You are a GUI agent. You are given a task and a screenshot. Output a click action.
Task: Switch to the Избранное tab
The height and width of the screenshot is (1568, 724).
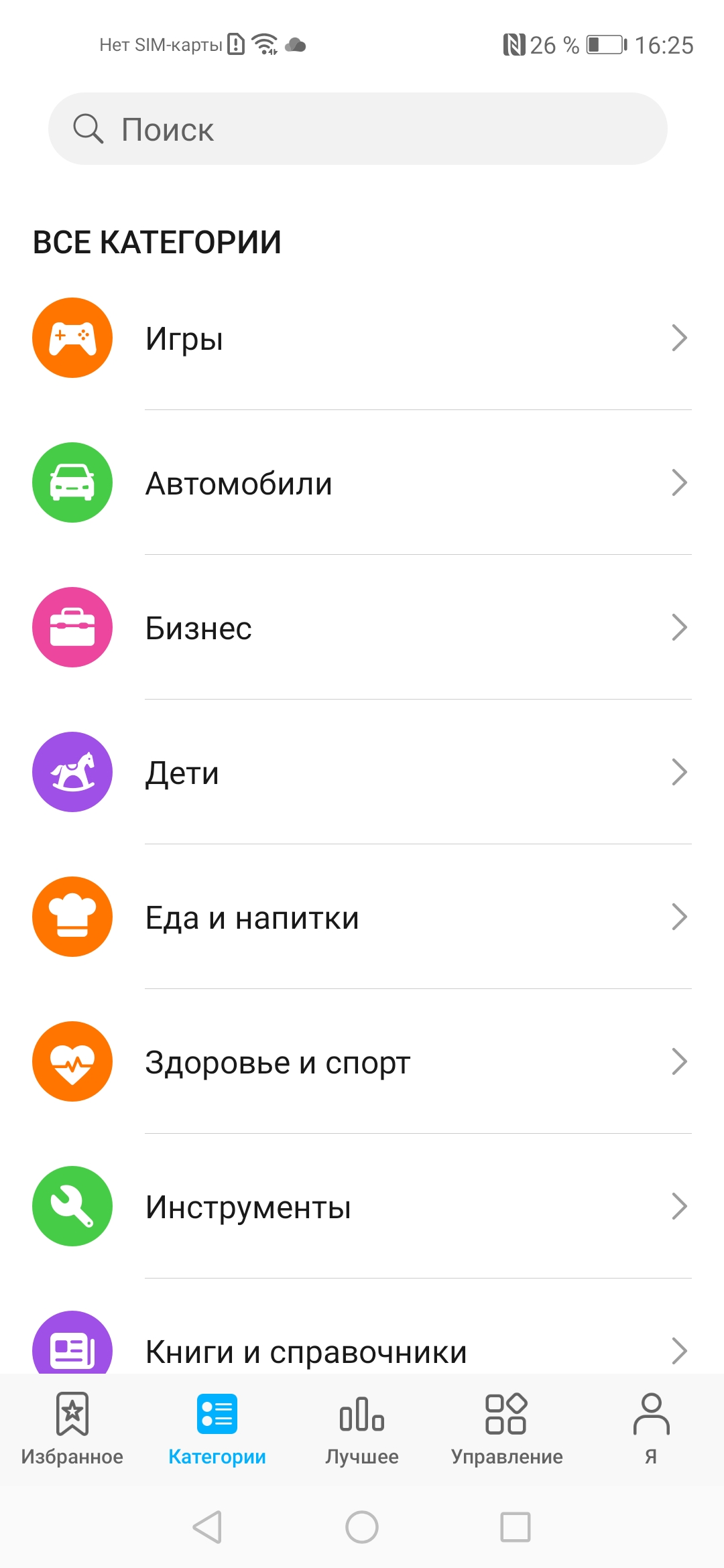(72, 1429)
